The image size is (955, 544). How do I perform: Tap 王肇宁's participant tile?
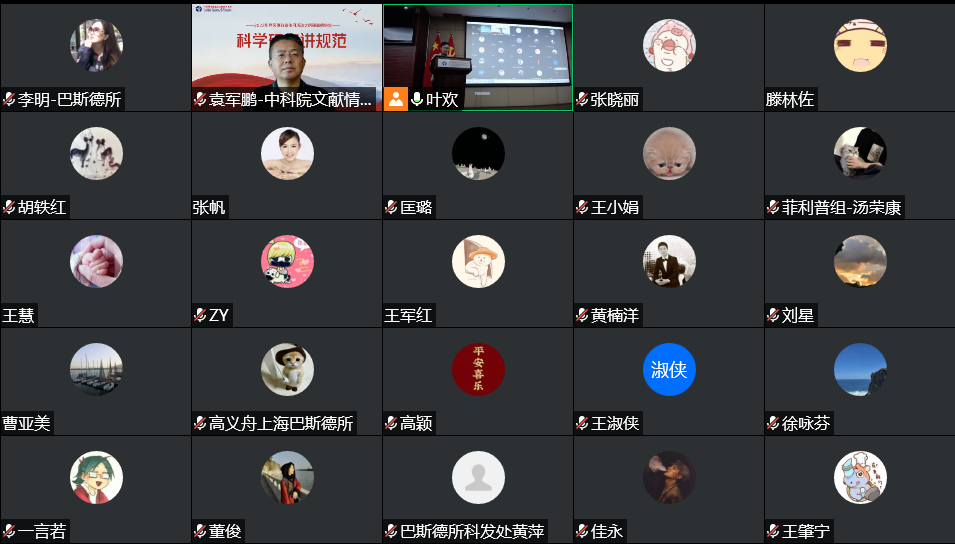[860, 488]
